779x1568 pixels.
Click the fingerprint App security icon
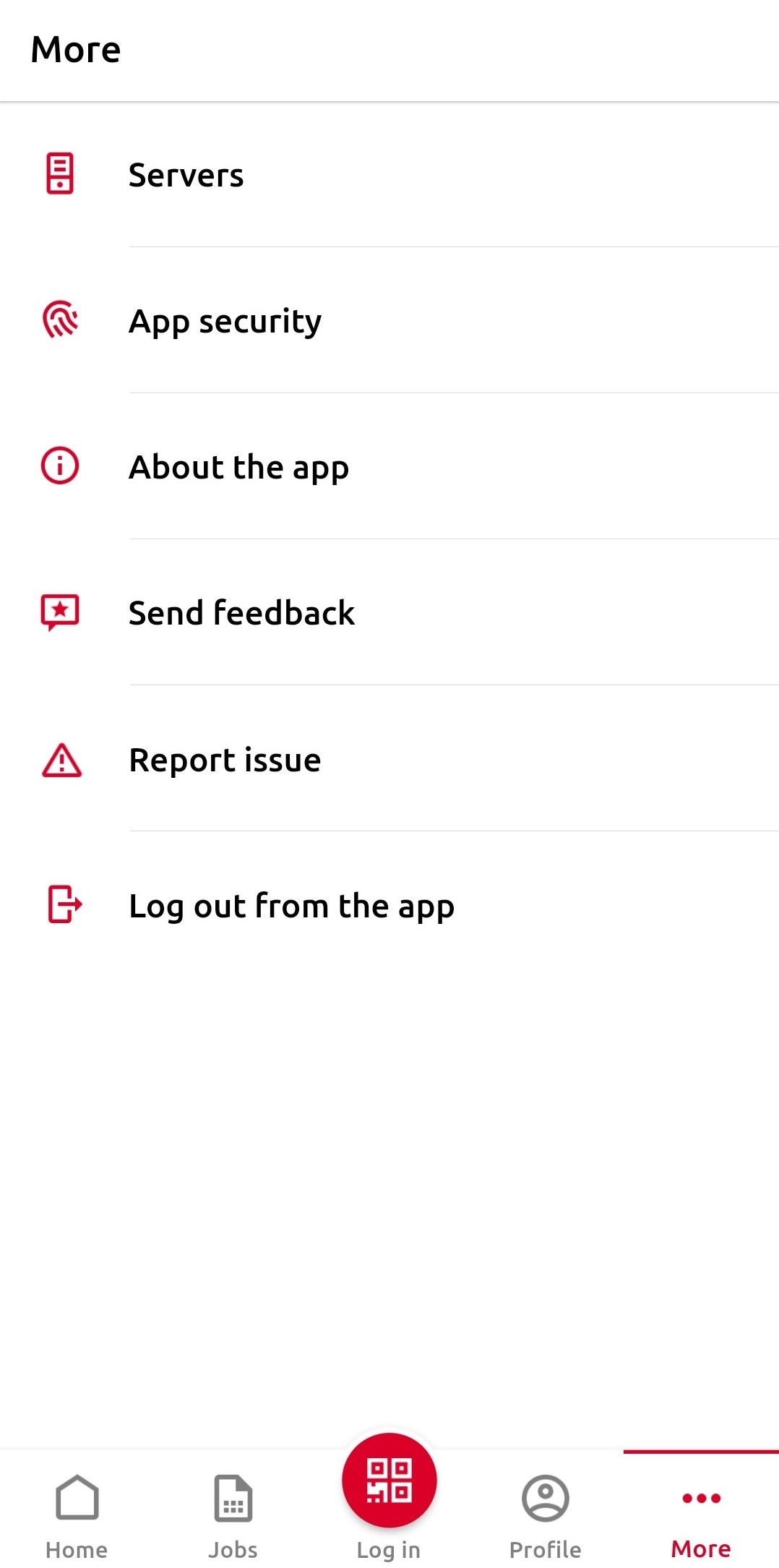[x=59, y=320]
